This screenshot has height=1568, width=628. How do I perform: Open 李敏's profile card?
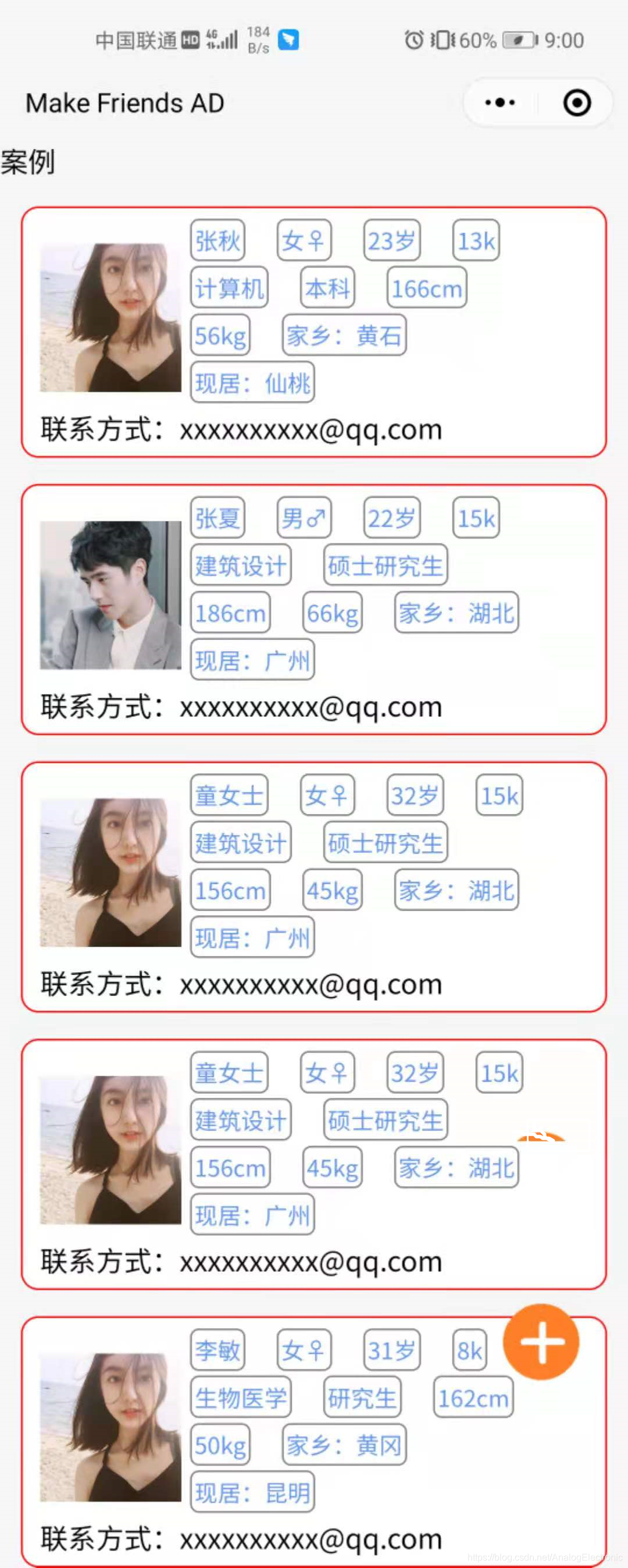[x=313, y=1442]
